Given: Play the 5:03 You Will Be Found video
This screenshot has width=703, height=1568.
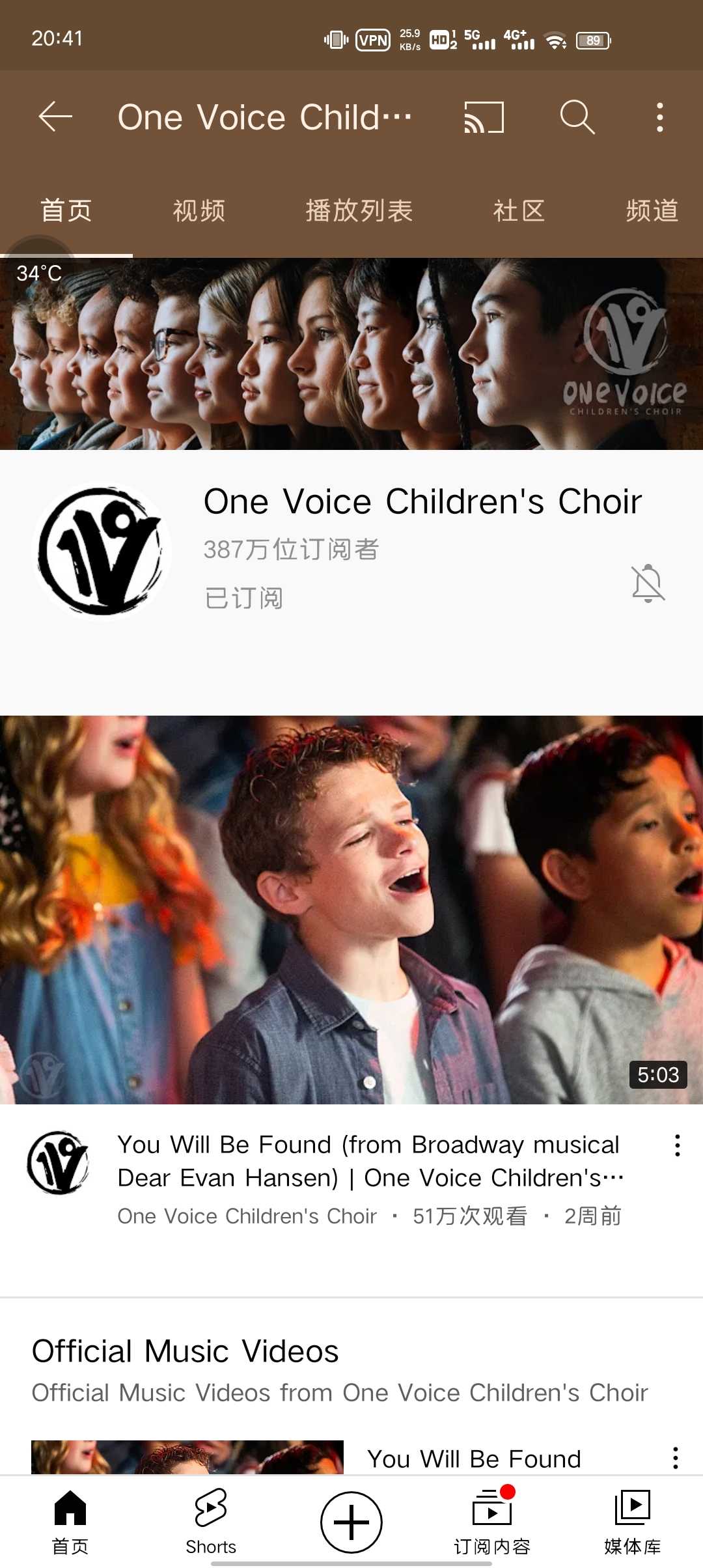Looking at the screenshot, I should point(351,909).
